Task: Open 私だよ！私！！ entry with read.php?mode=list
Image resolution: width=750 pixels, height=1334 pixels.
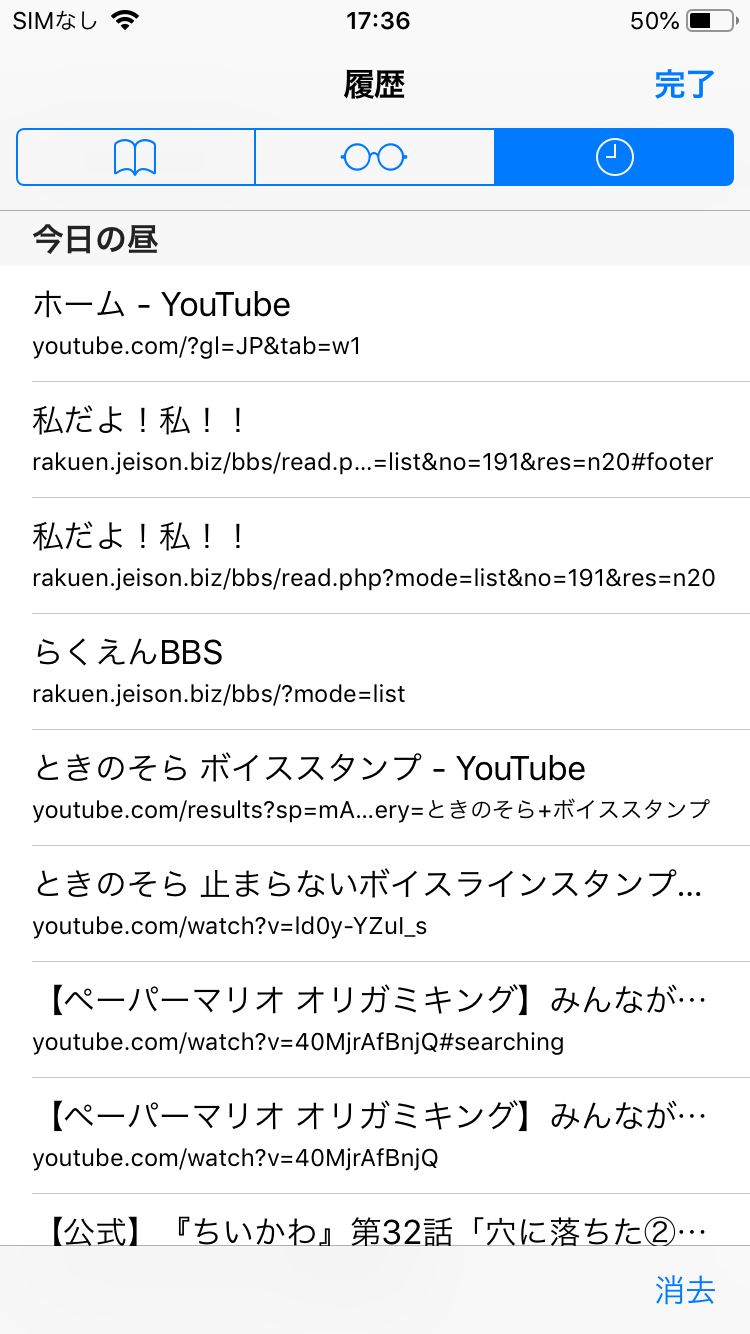Action: [375, 555]
